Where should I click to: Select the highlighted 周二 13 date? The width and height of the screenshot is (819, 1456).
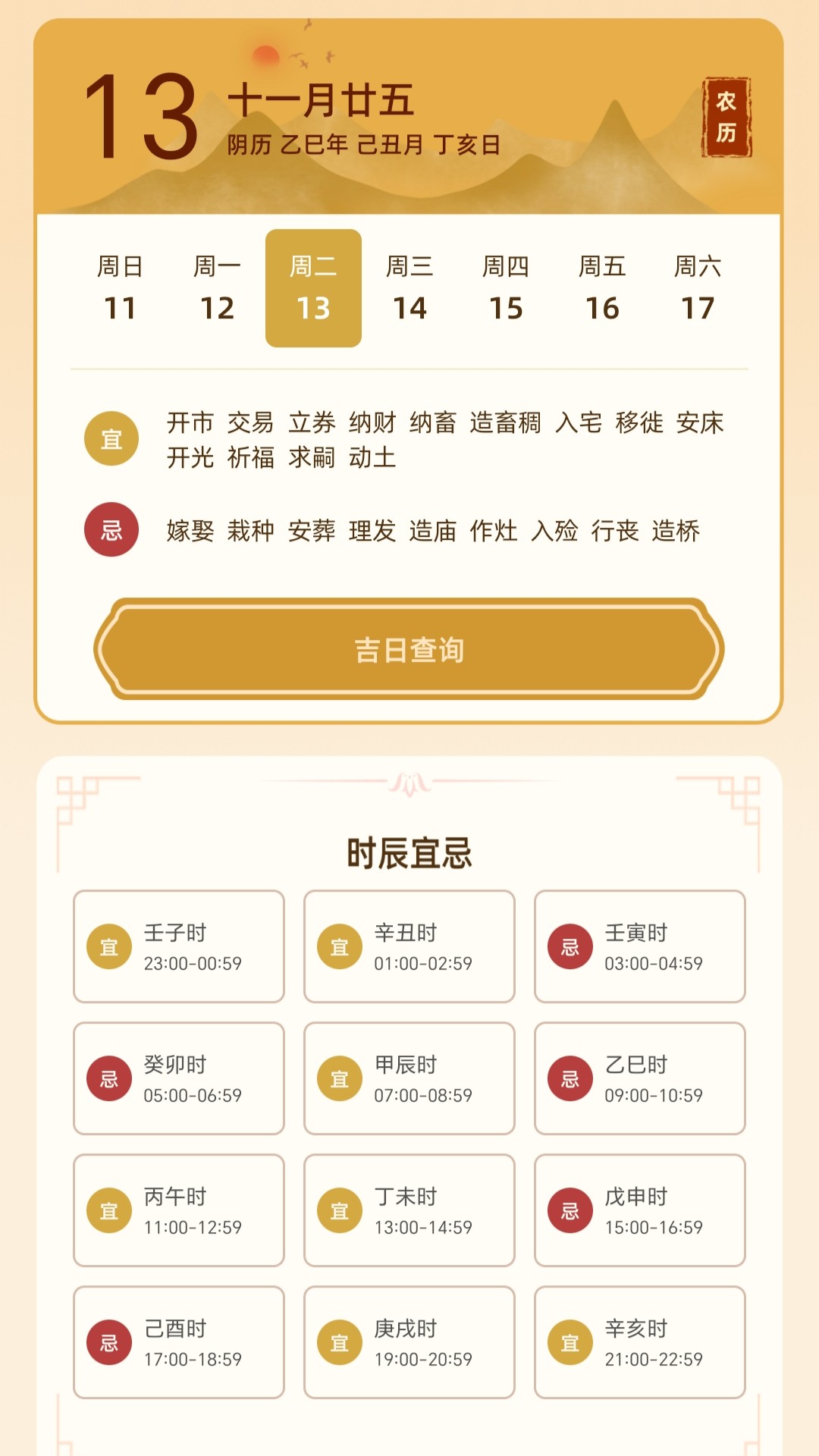point(315,288)
